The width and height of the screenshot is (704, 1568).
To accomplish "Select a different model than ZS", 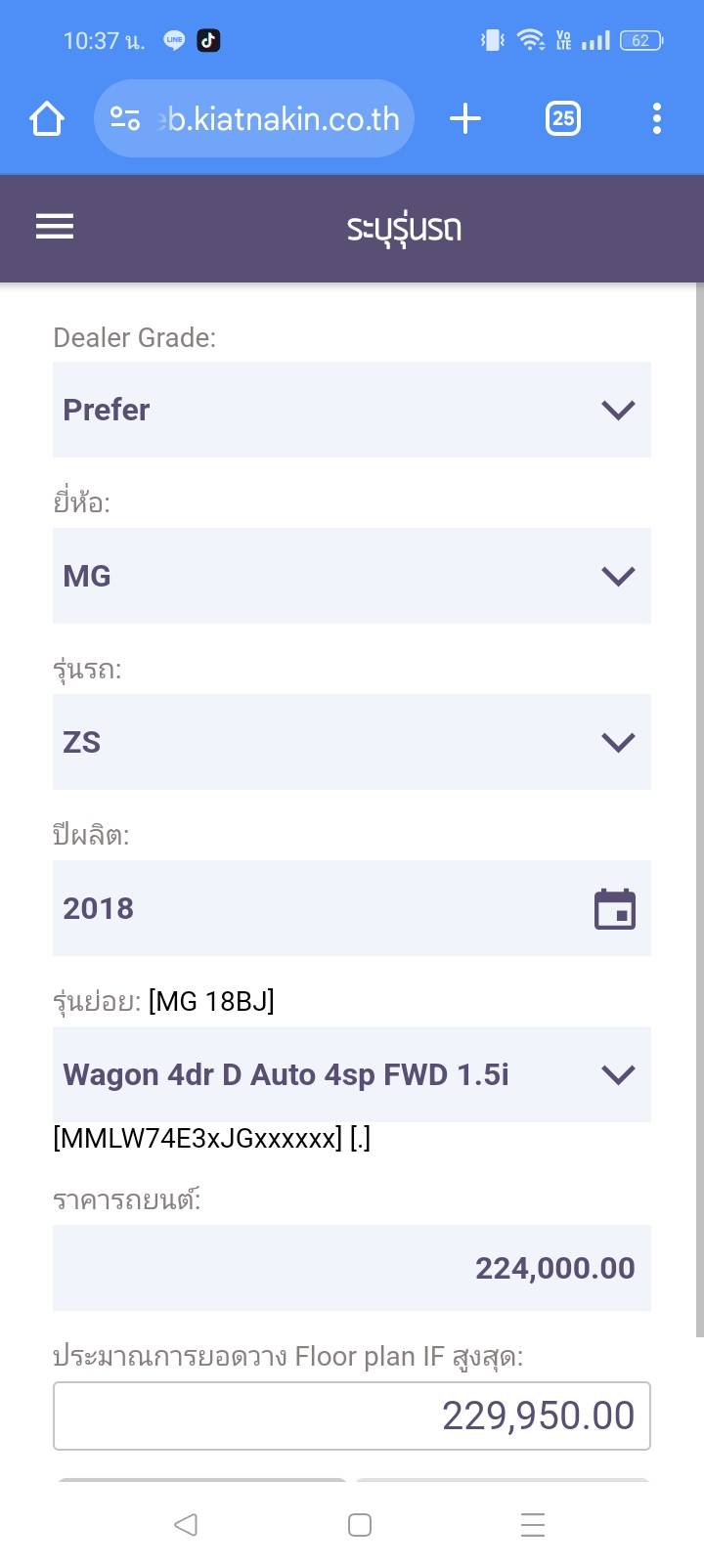I will pyautogui.click(x=351, y=742).
